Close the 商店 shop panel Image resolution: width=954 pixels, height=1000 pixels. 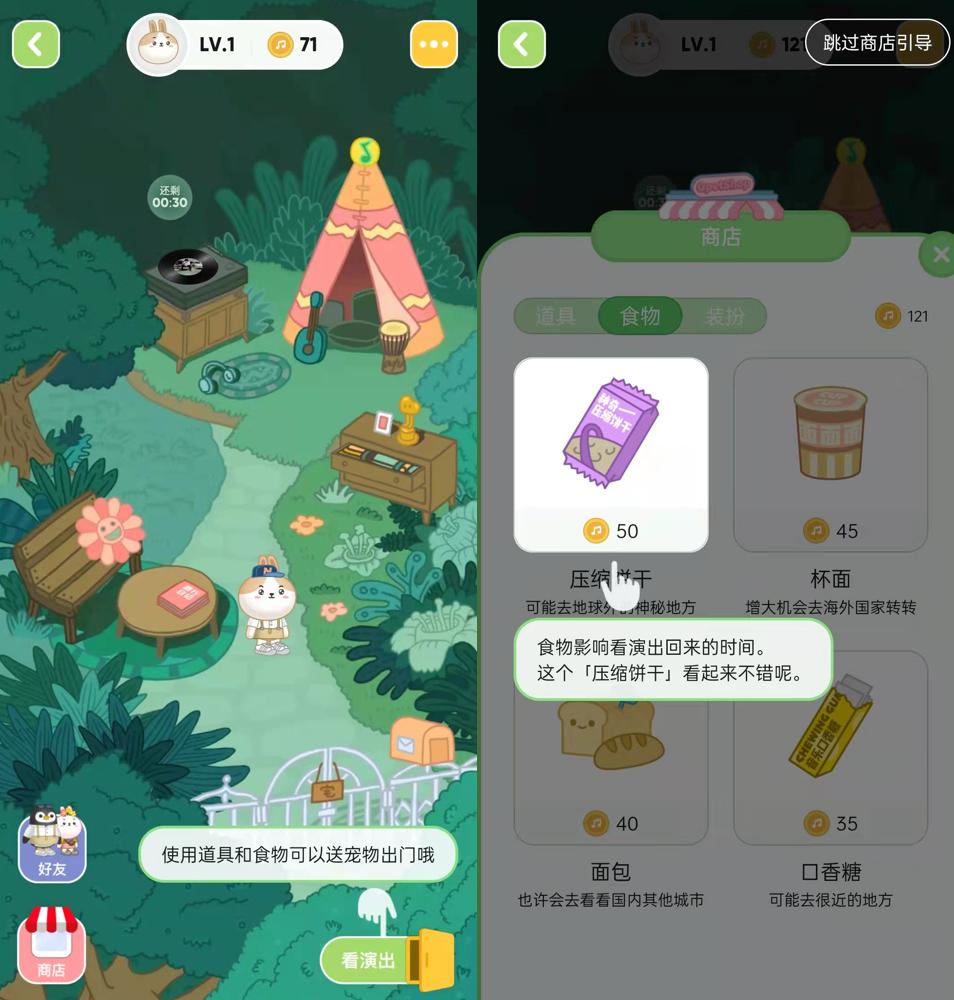click(939, 255)
